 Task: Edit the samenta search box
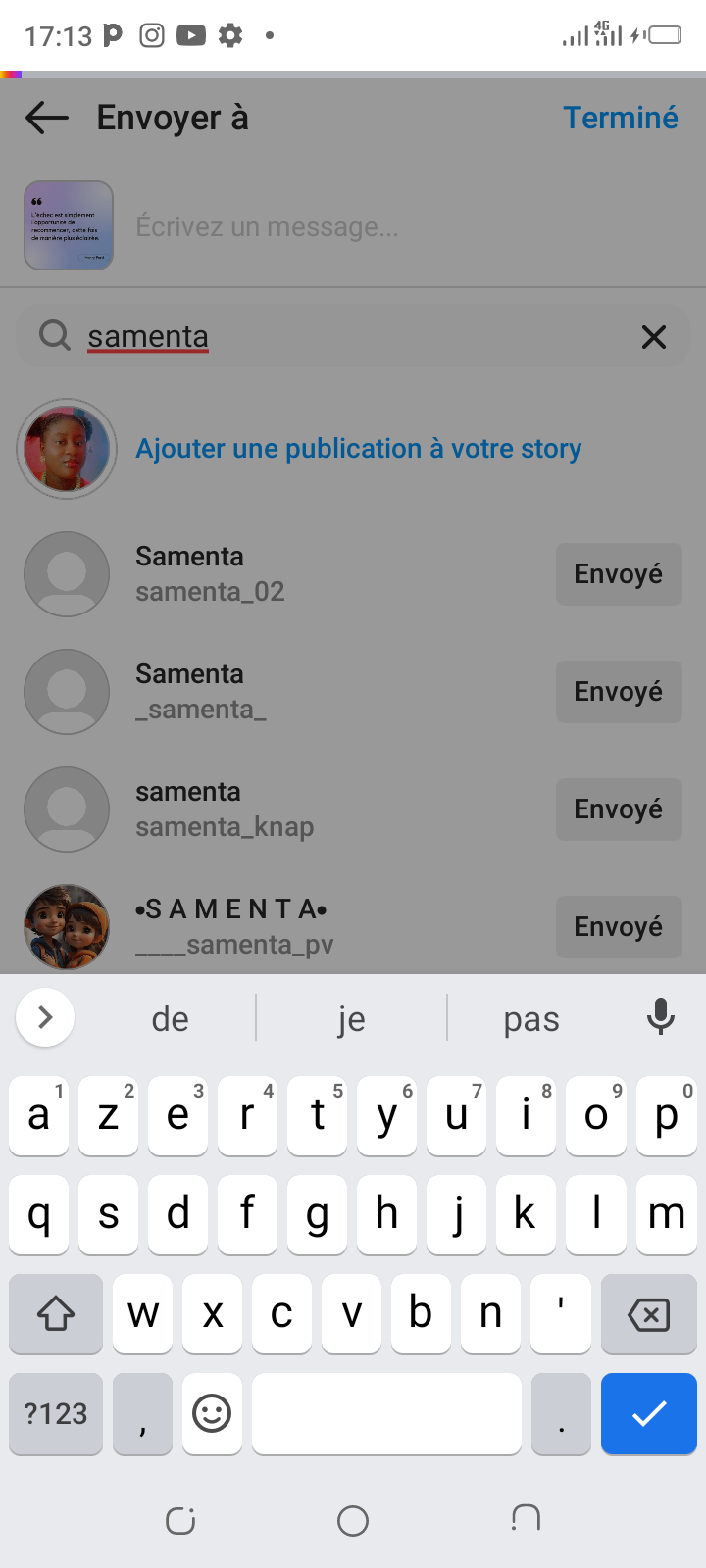point(353,336)
